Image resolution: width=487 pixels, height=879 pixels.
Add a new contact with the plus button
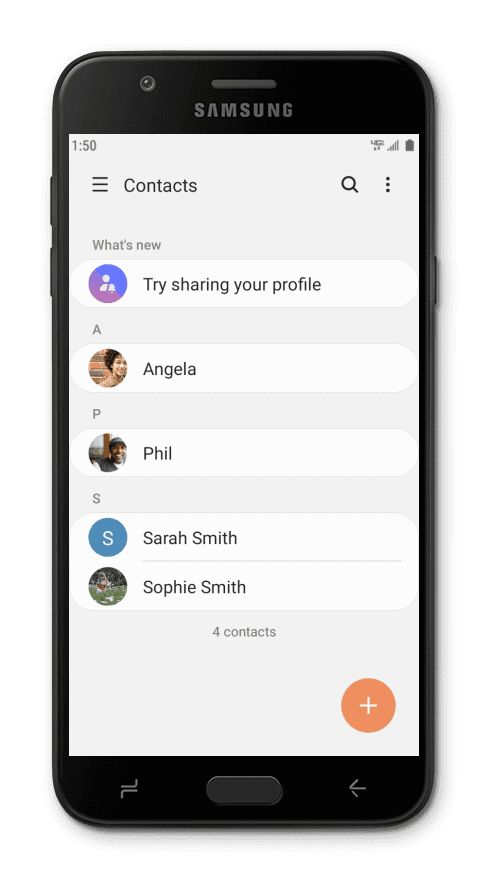[368, 706]
